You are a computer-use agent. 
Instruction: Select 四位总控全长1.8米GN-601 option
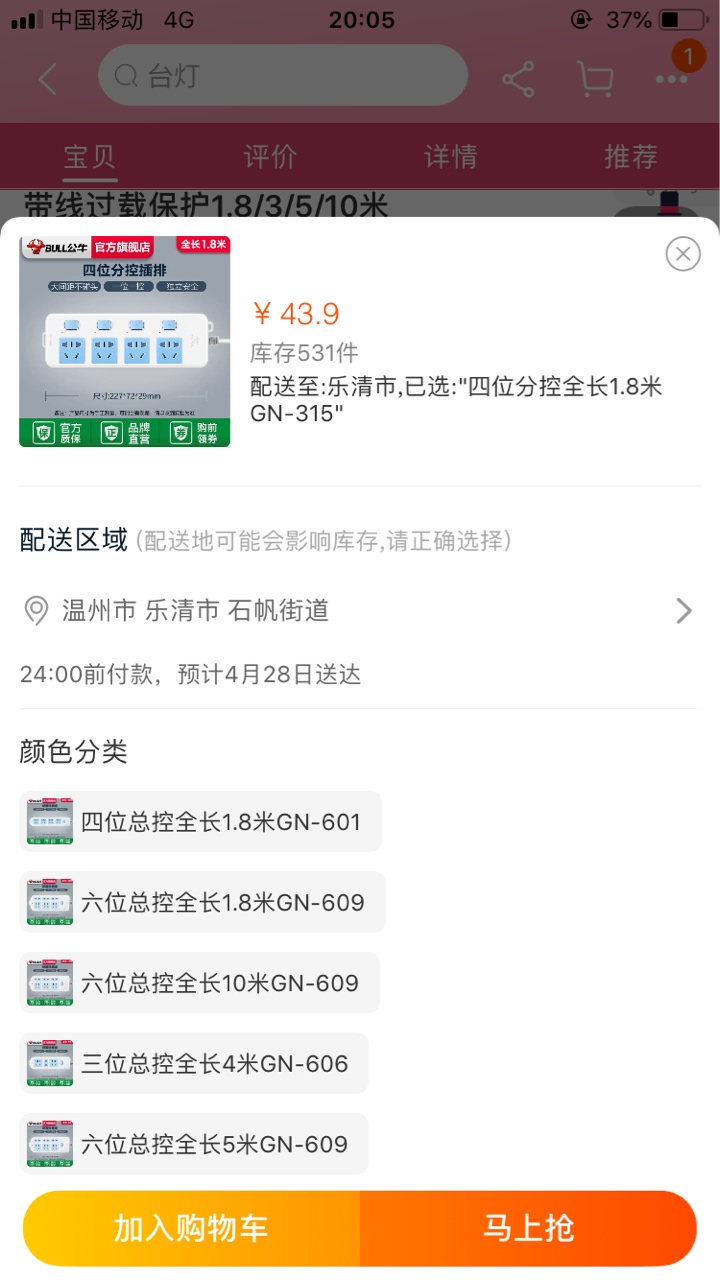(201, 822)
